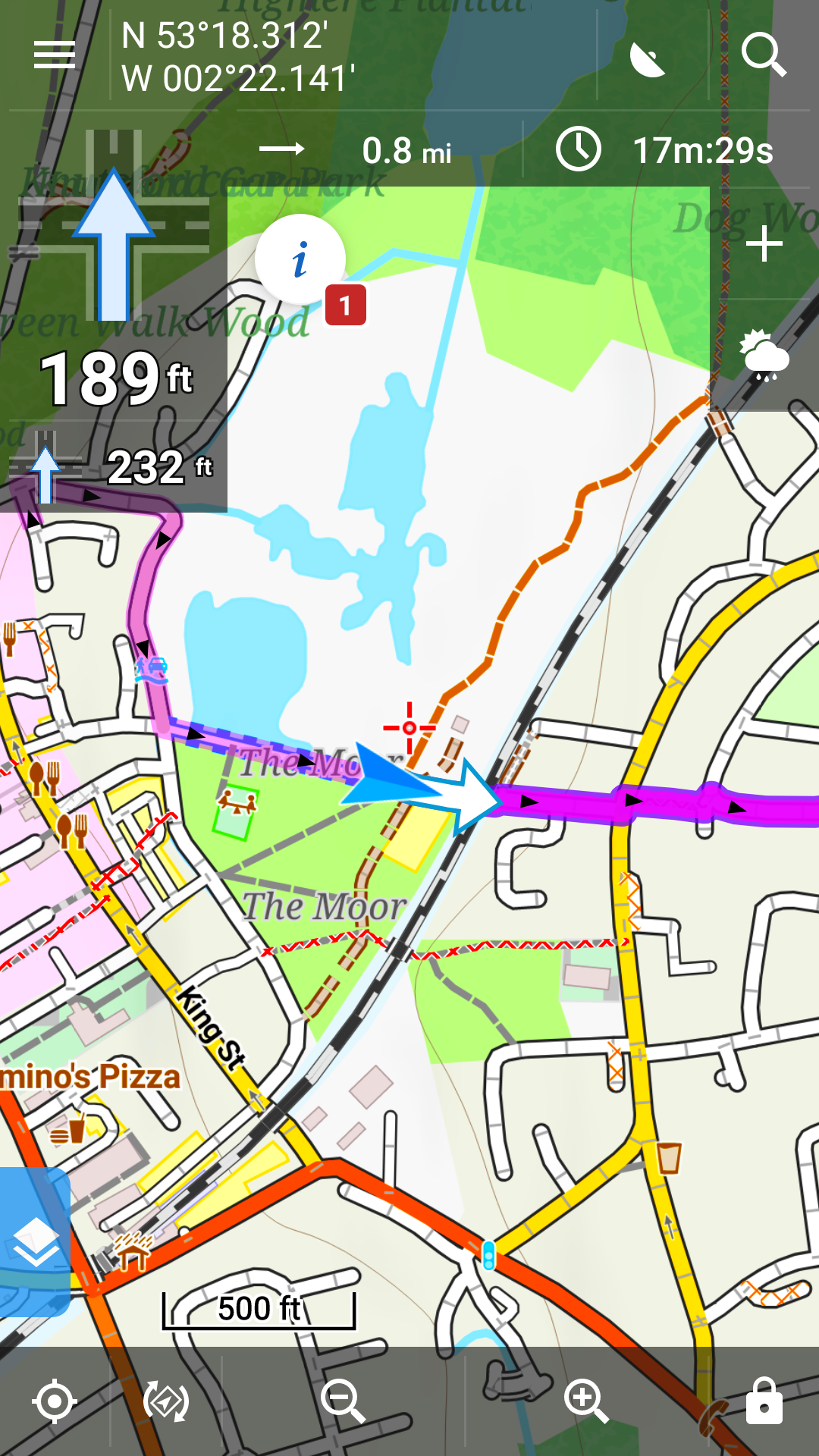Open the search magnifier

tap(763, 55)
